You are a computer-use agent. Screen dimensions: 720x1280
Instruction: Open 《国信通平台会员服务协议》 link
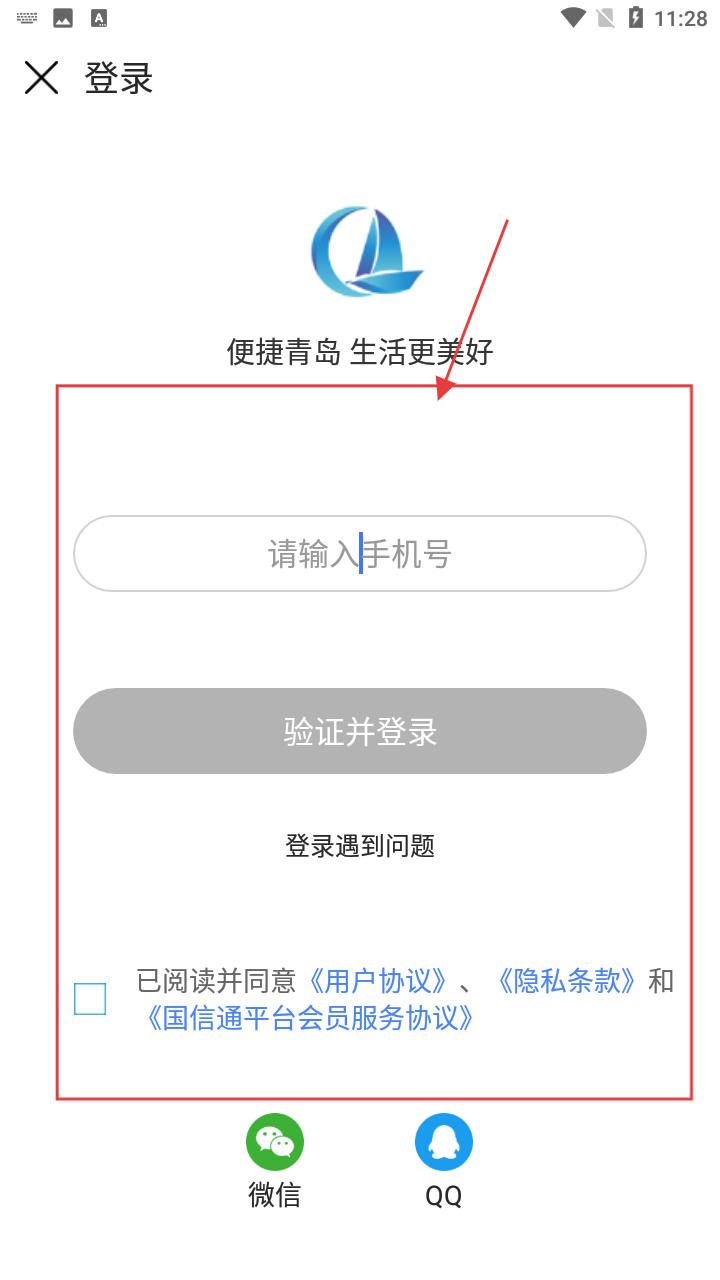(x=310, y=1018)
